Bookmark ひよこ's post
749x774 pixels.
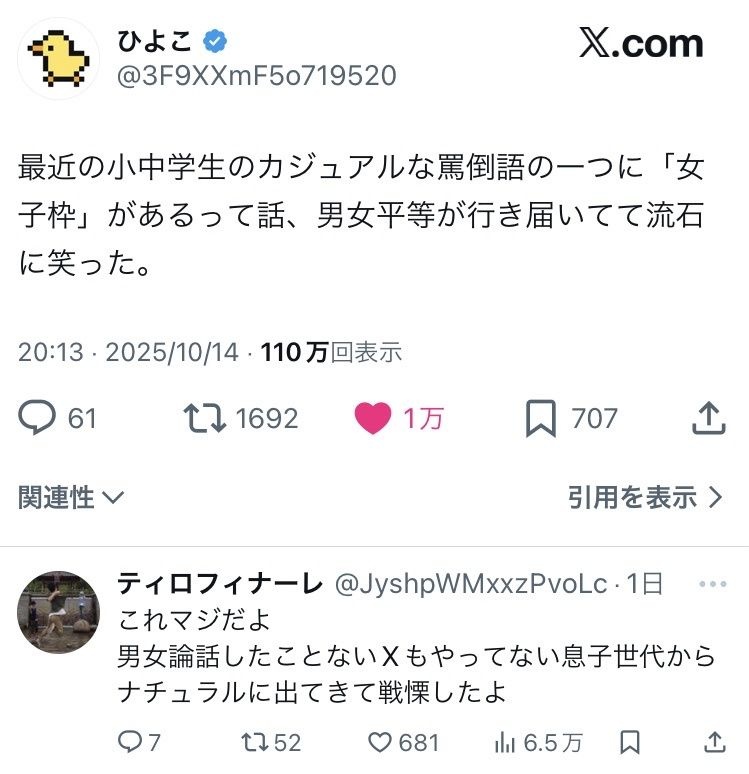[540, 418]
